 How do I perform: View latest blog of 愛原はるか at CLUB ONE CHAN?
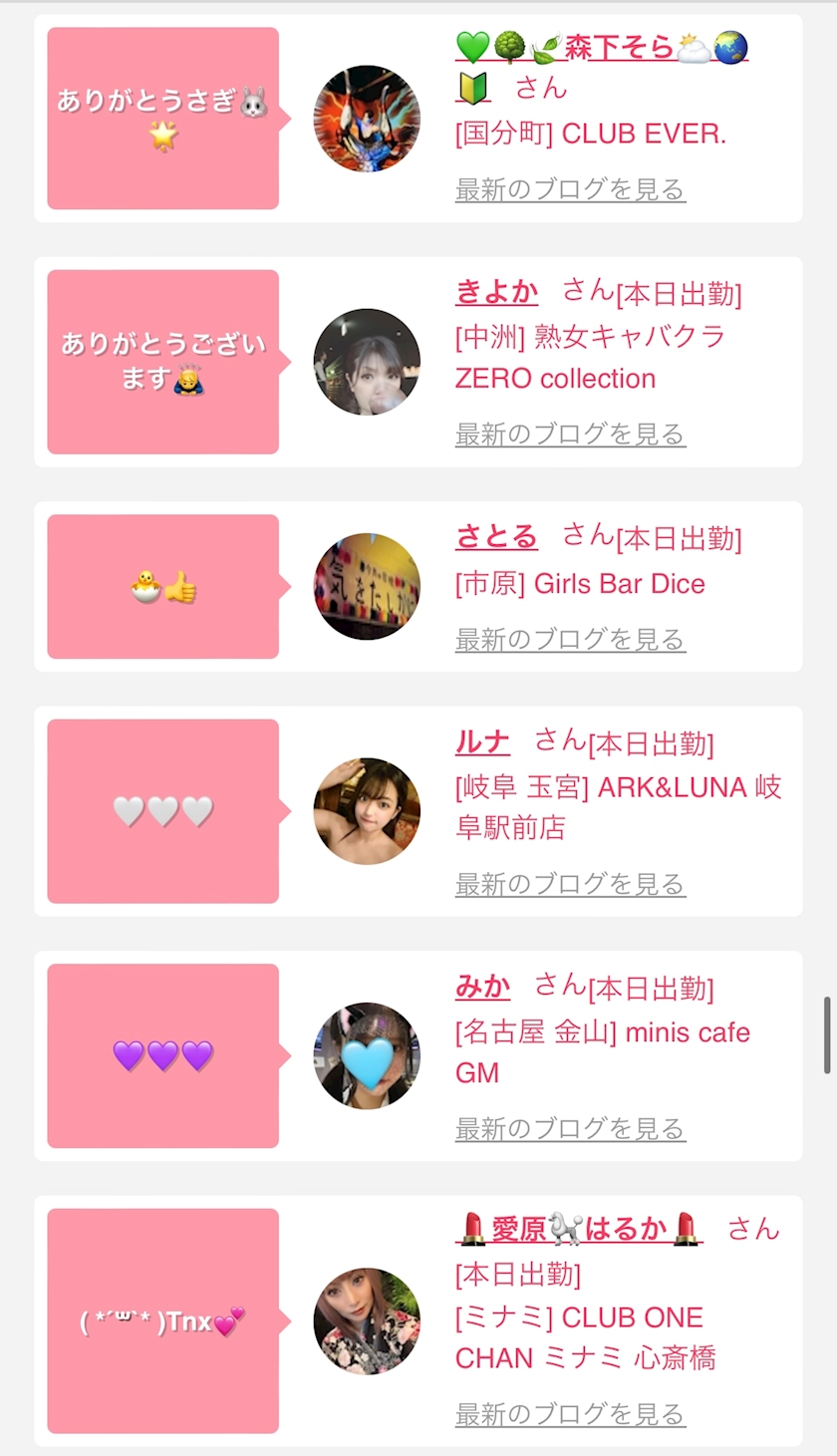pos(570,1414)
